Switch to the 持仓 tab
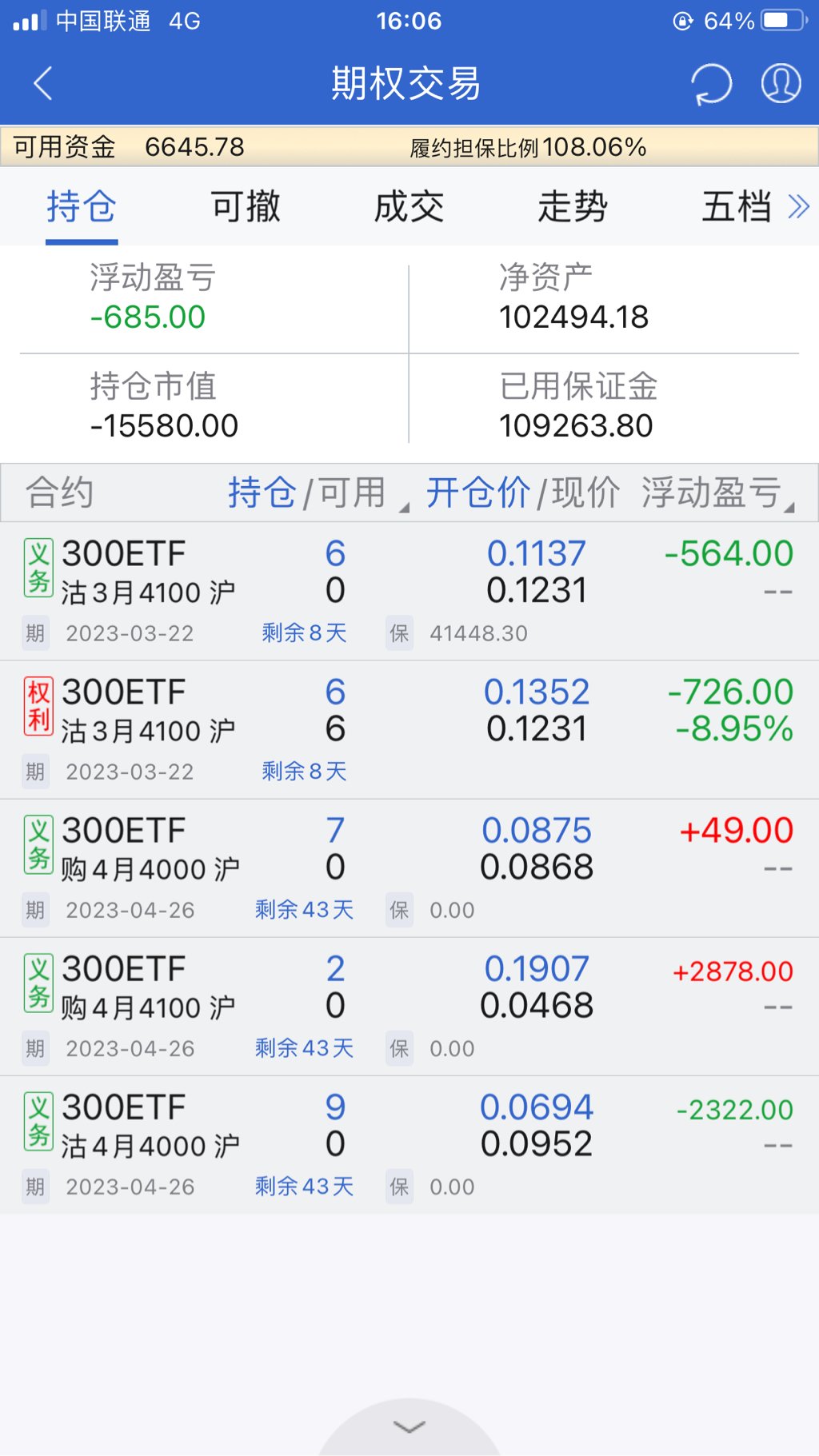 click(x=82, y=207)
